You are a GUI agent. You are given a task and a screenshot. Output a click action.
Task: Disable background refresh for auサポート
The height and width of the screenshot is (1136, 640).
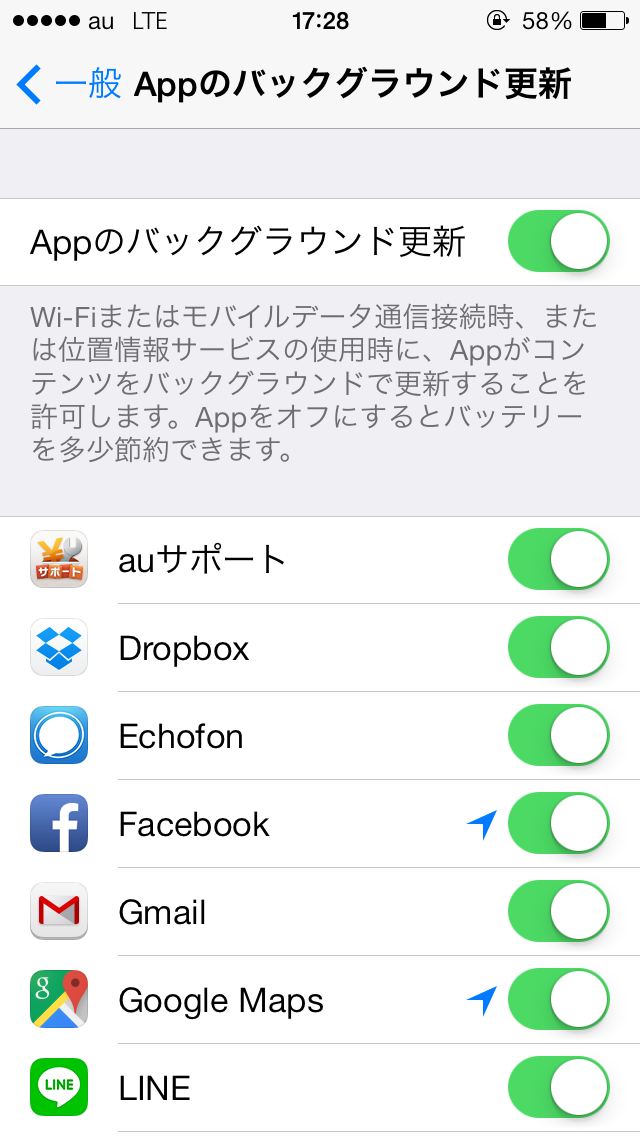pyautogui.click(x=558, y=559)
